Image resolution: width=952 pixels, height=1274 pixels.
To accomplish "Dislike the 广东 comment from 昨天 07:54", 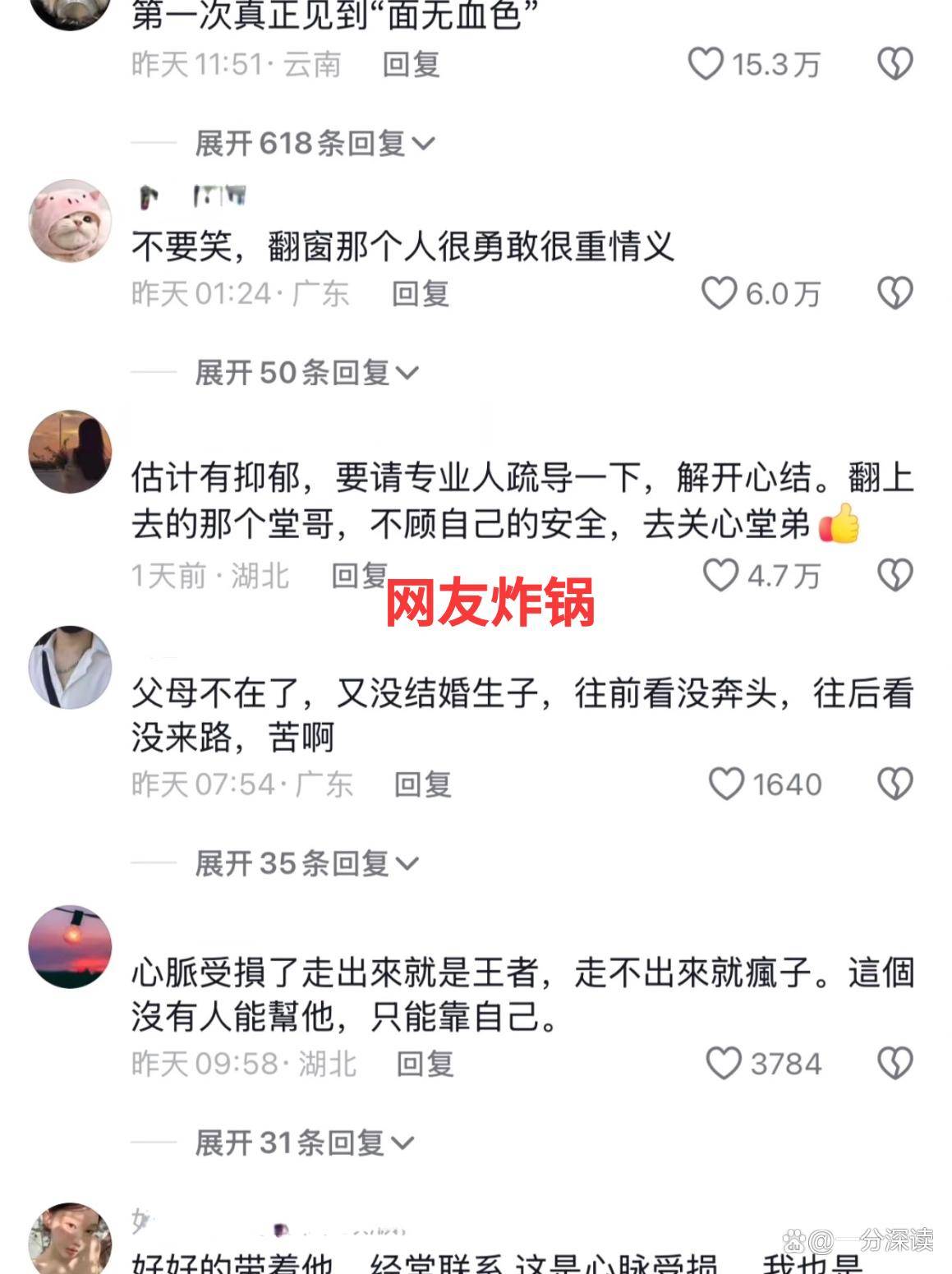I will tap(895, 784).
